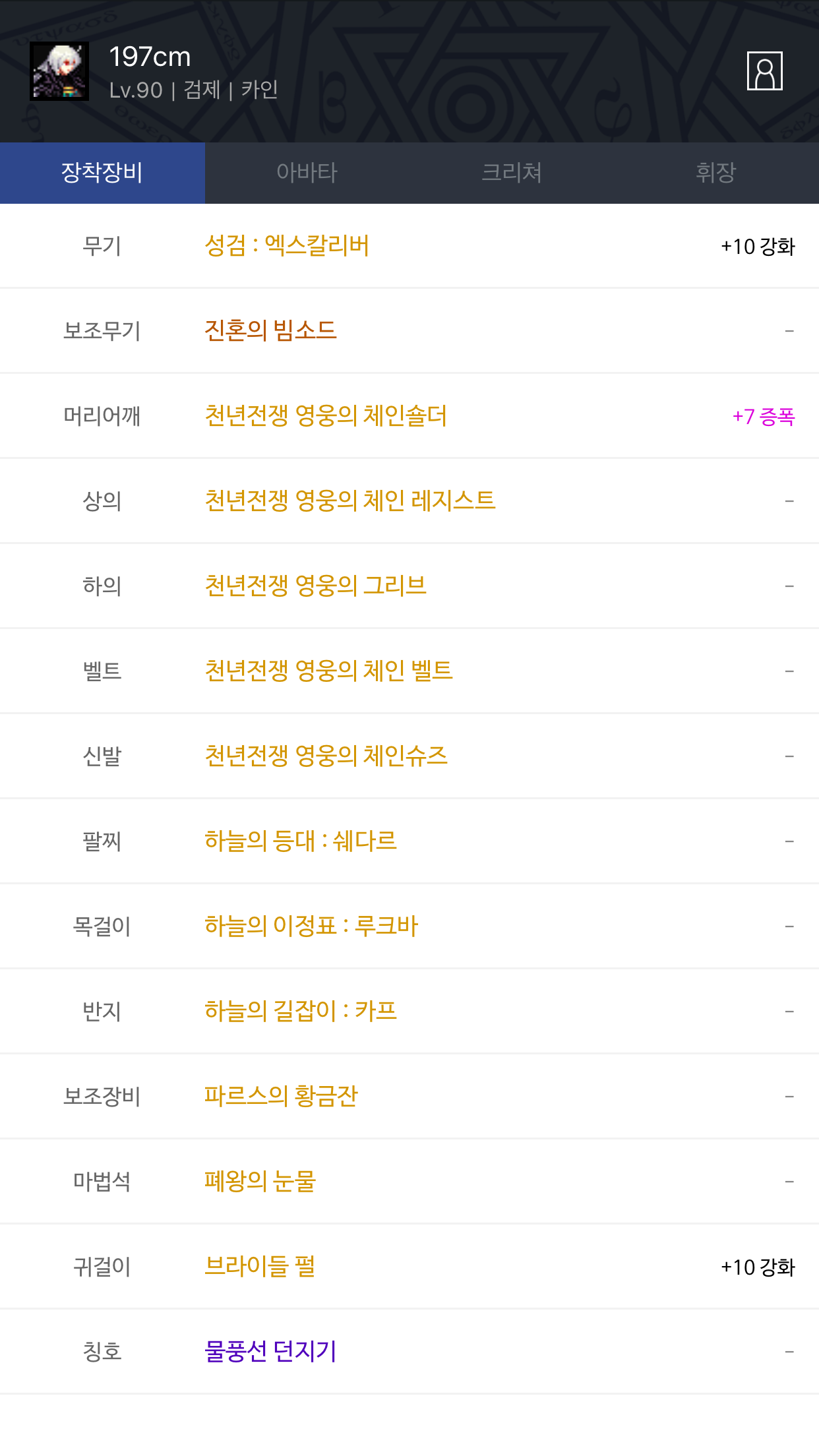
Task: Open 천년전쟁 영웅의 그리브 item
Action: pyautogui.click(x=315, y=586)
